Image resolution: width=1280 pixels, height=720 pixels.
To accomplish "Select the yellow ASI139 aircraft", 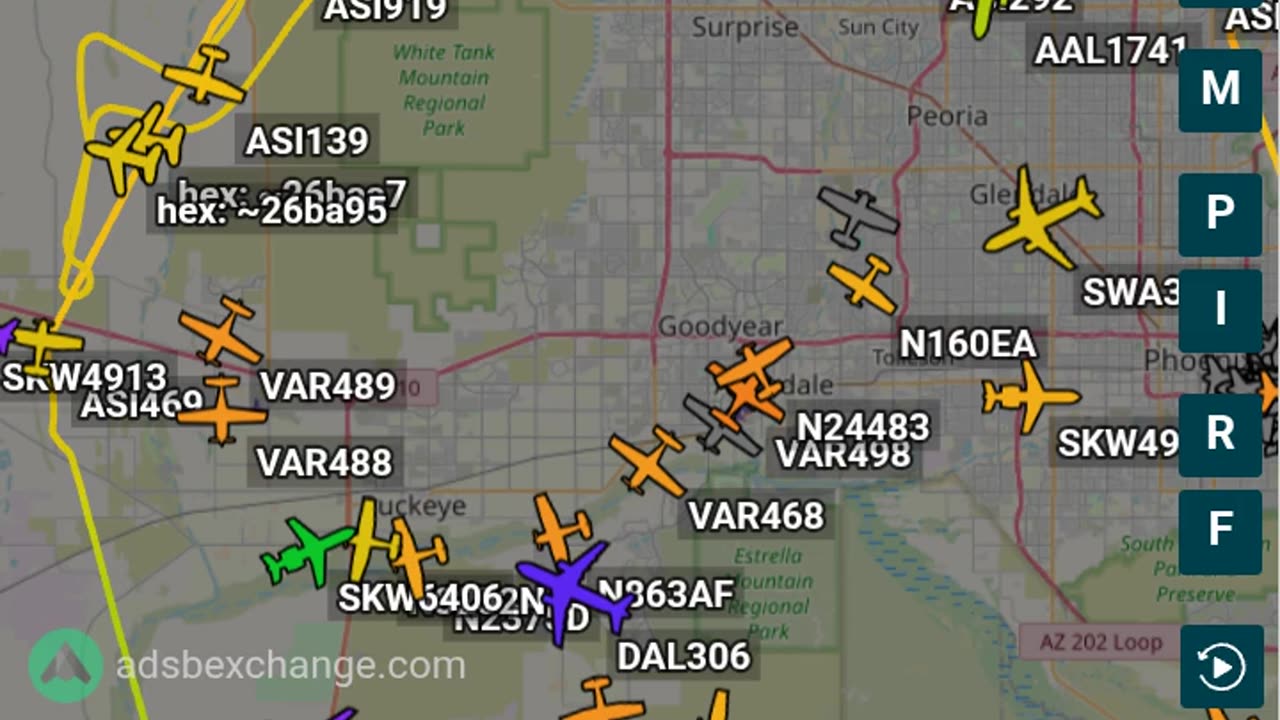I will coord(204,75).
